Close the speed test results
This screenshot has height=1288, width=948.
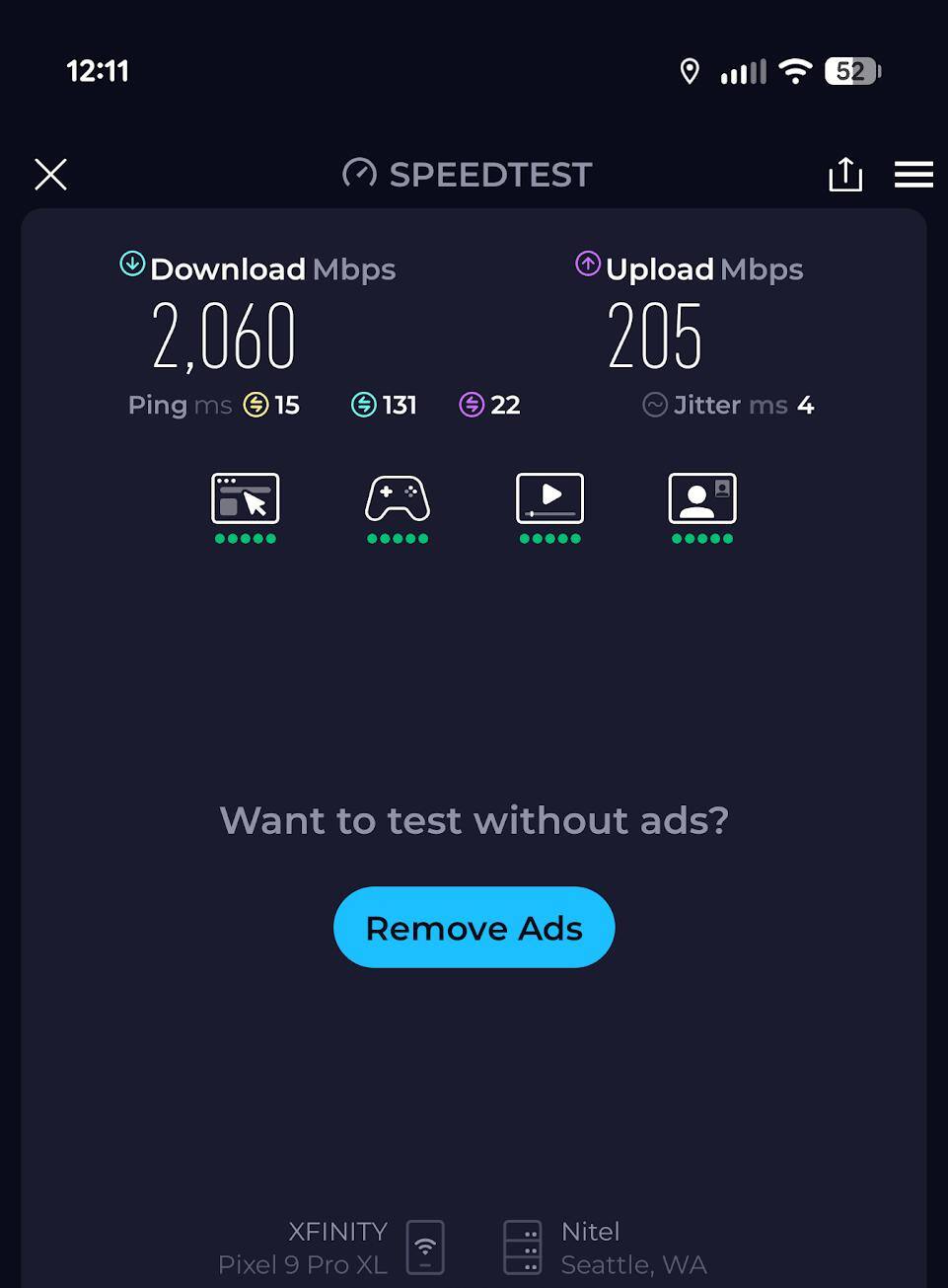tap(51, 175)
